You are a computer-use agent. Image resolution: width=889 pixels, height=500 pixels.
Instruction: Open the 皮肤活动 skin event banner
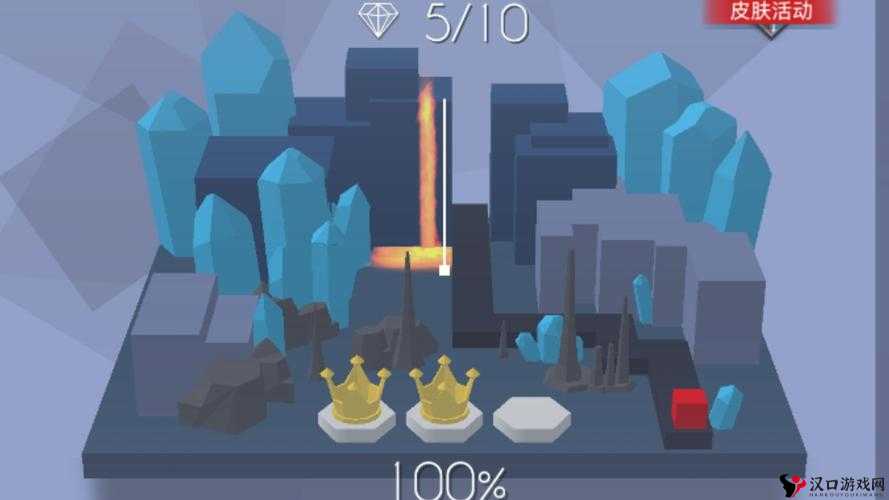coord(767,12)
